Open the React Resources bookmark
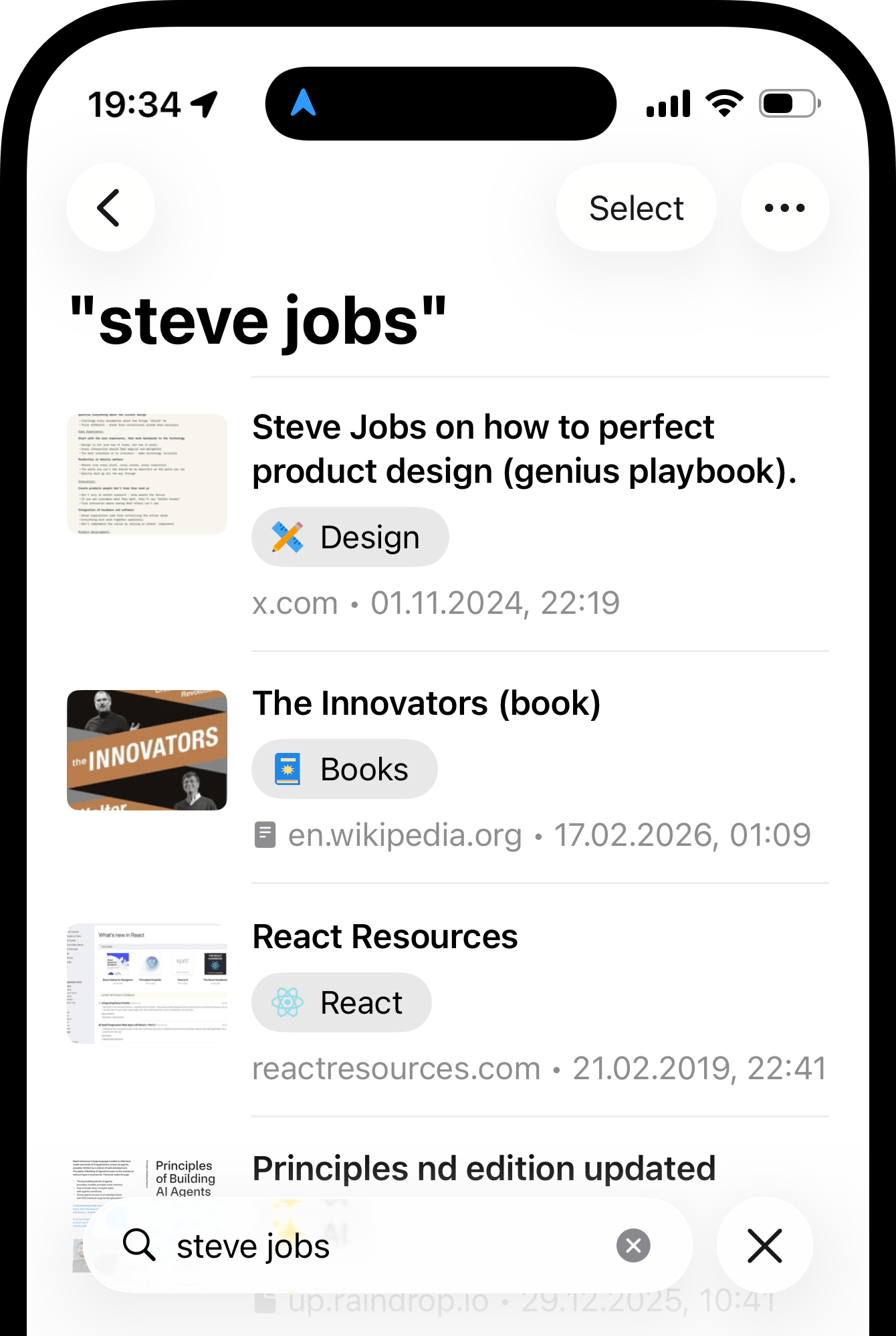Screen dimensions: 896x1336 [x=385, y=936]
